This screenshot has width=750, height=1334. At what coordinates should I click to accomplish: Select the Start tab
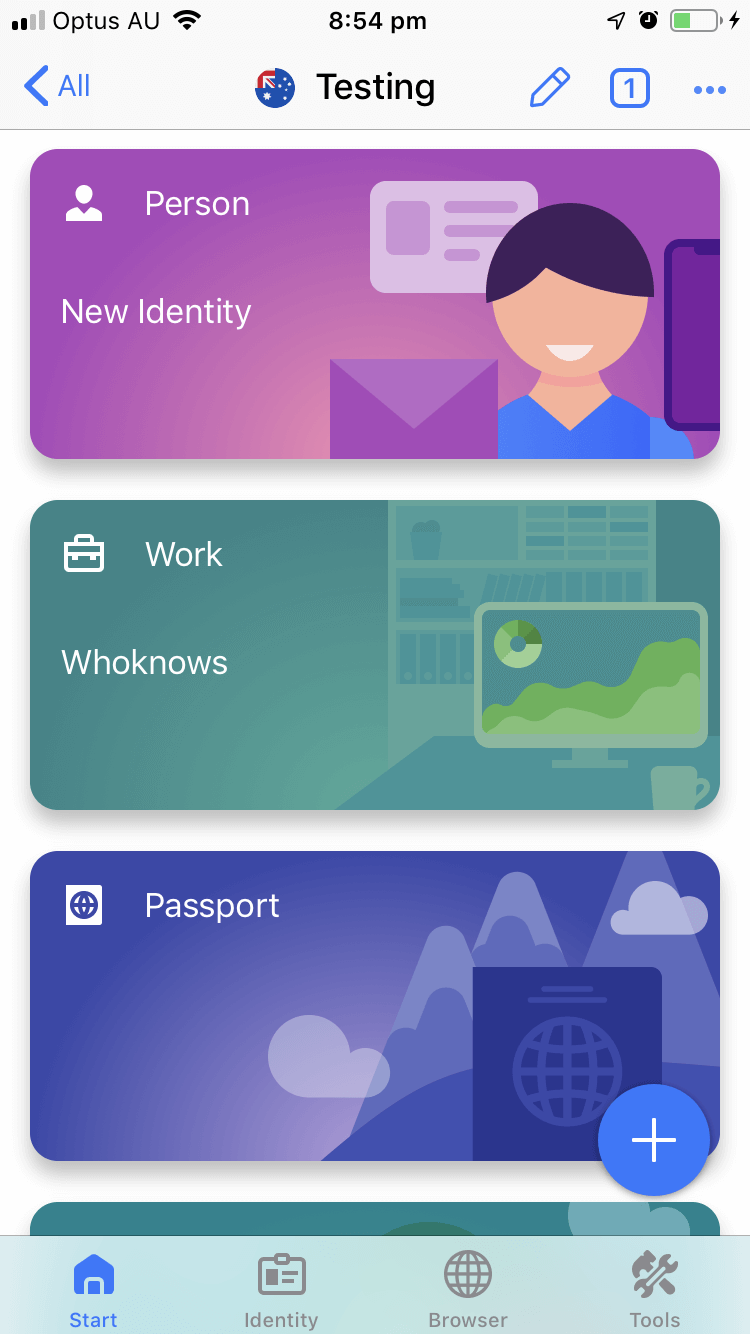pyautogui.click(x=94, y=1291)
